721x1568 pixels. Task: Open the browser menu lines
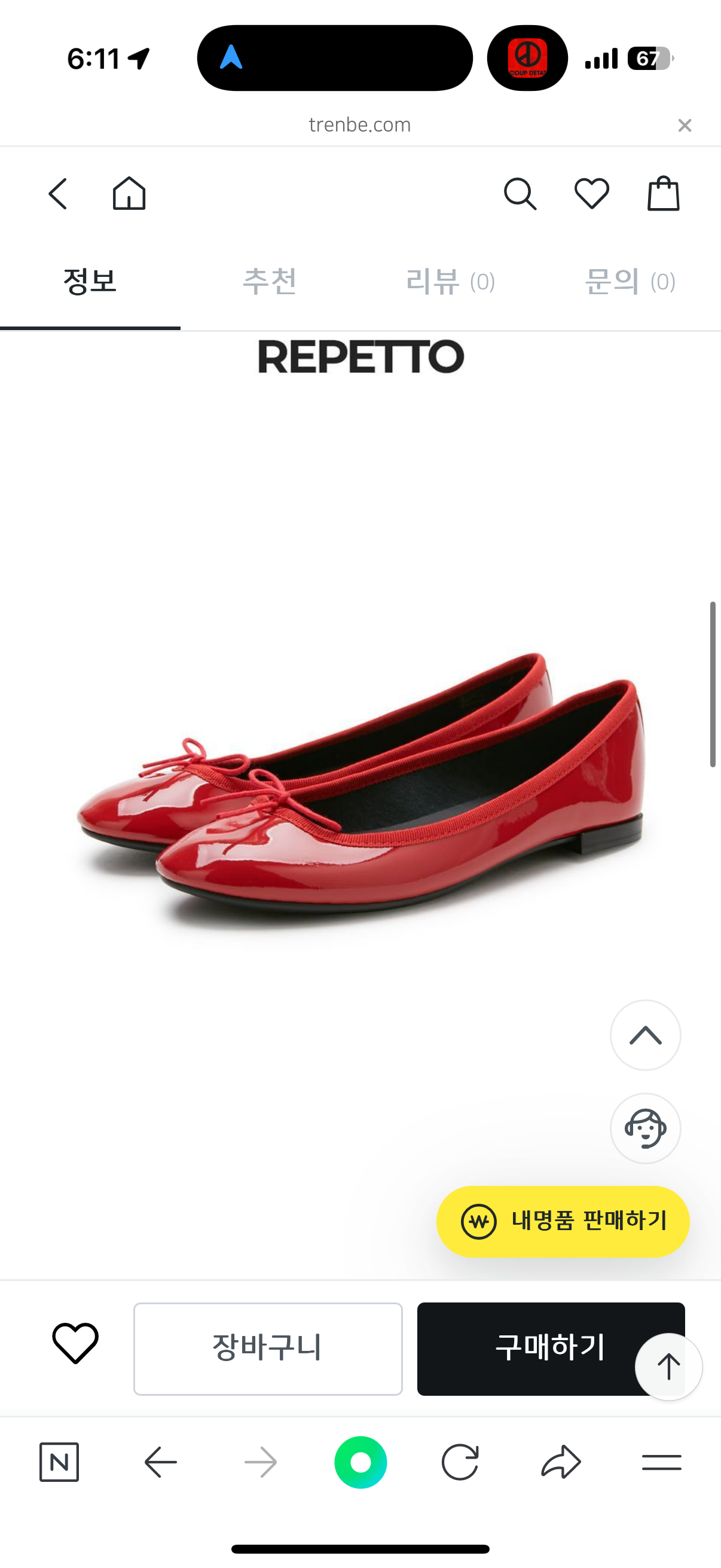coord(661,1462)
